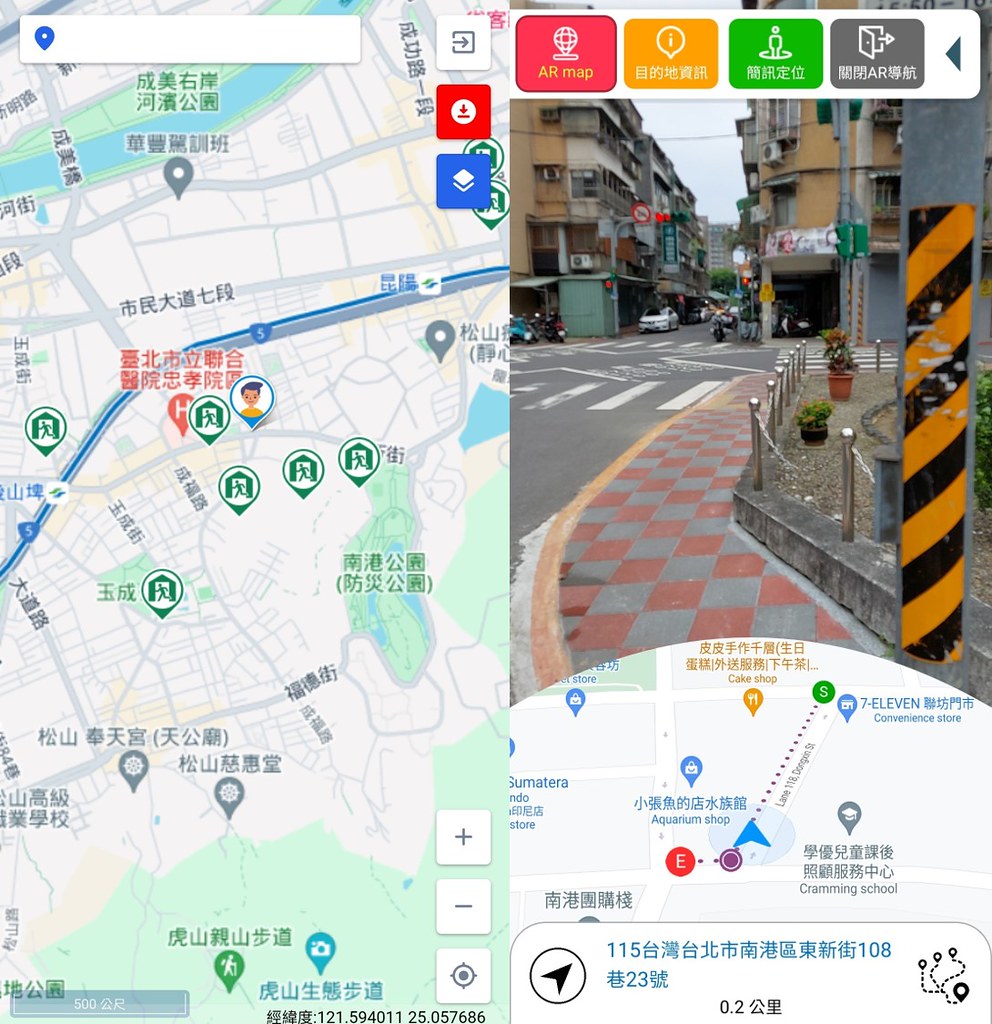Open 目的地資訊 destination info

coord(671,54)
